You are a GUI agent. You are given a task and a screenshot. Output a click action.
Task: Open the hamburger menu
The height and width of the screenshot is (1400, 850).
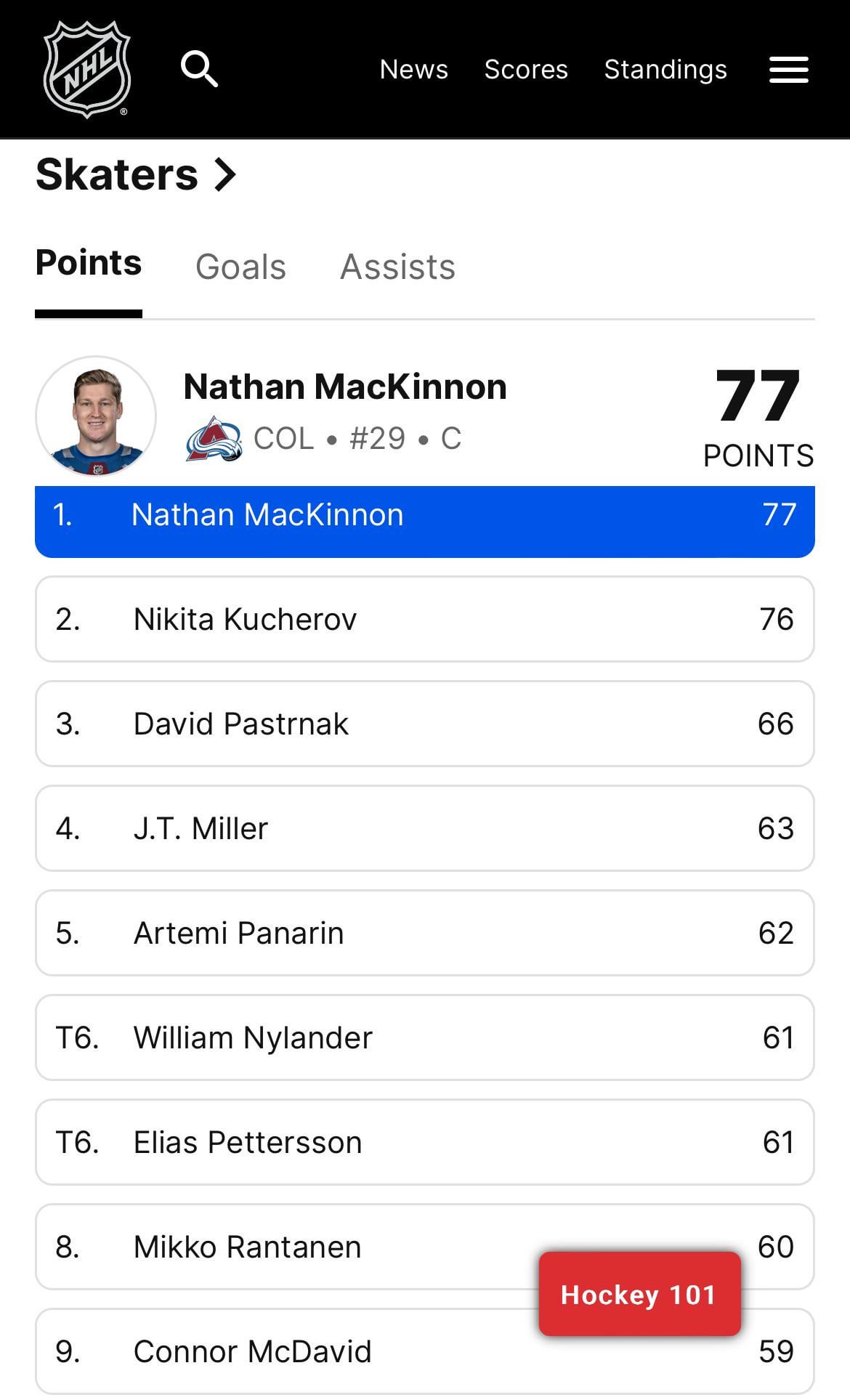[788, 70]
